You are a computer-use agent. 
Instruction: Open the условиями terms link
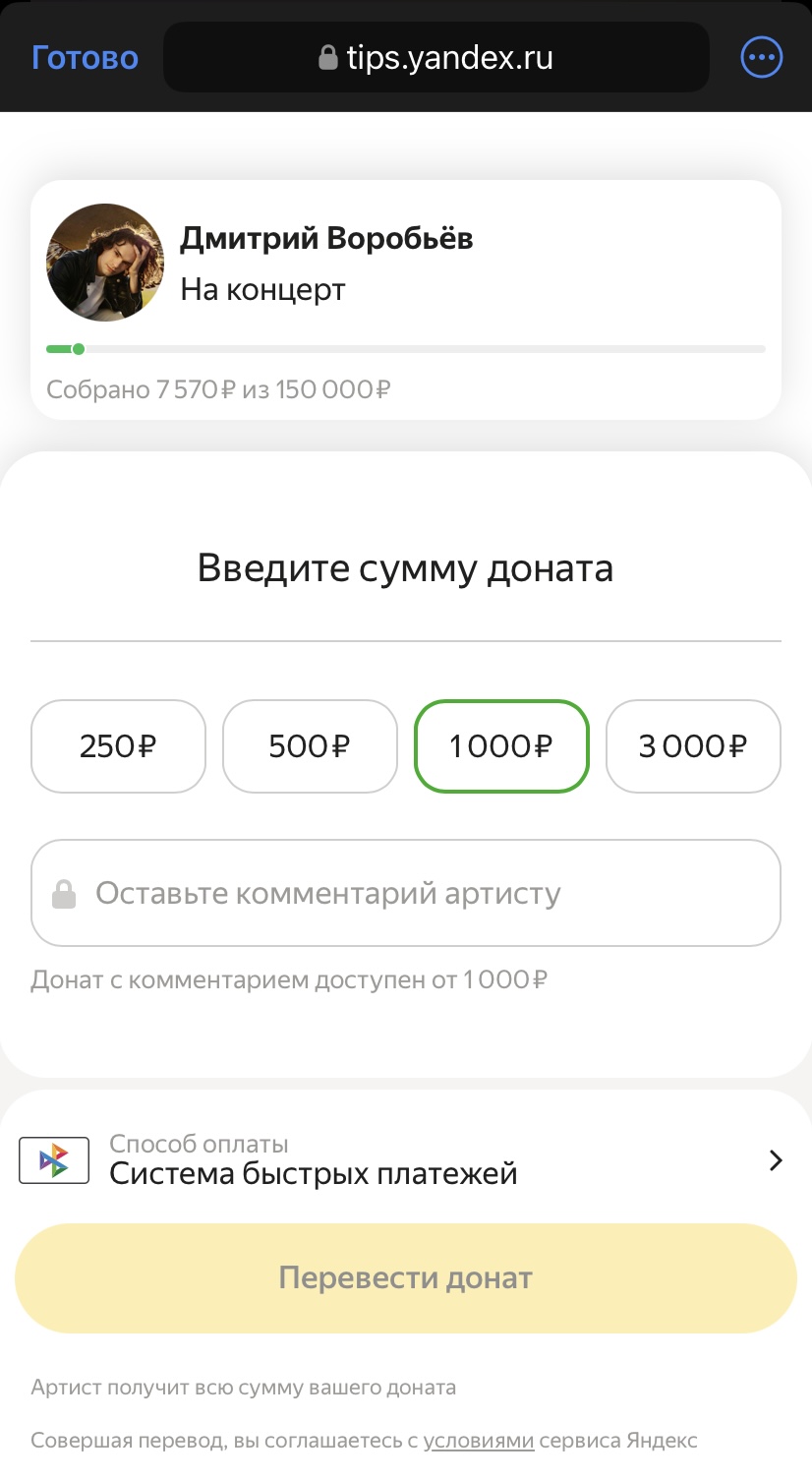[x=479, y=1441]
